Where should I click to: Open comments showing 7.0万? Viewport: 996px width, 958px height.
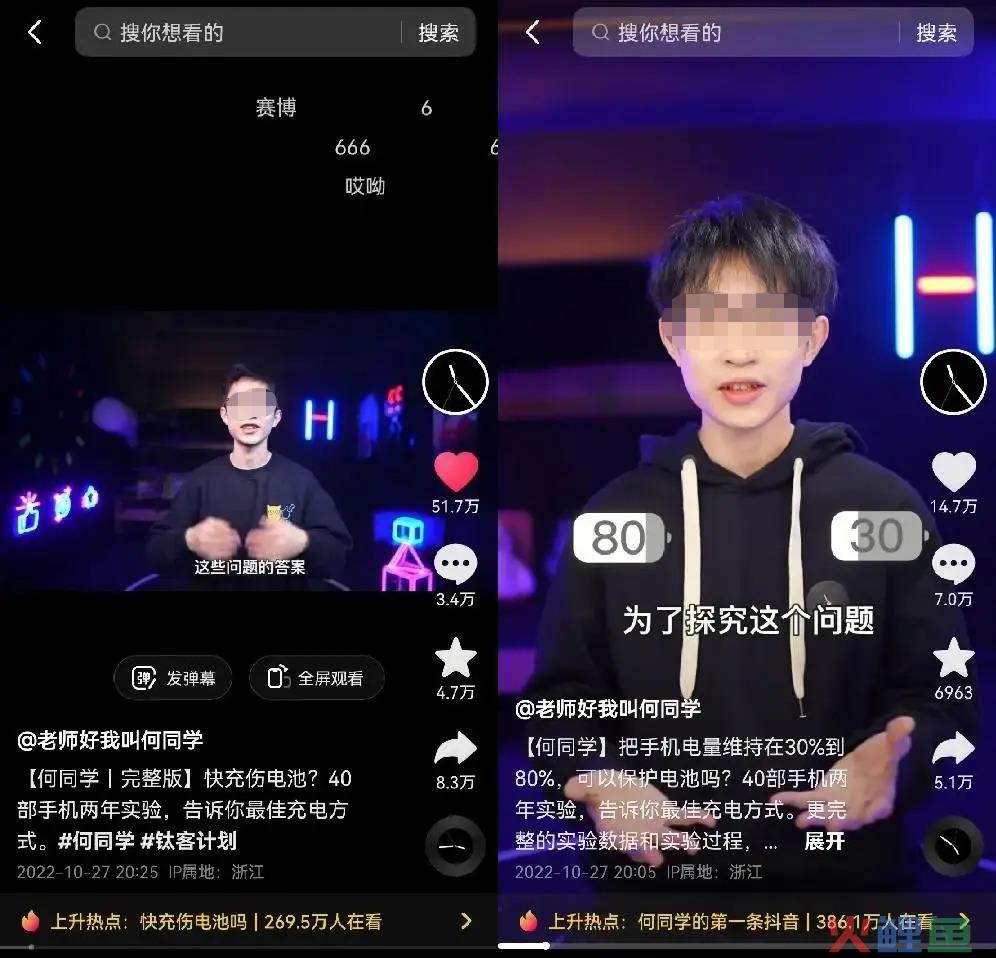[953, 566]
